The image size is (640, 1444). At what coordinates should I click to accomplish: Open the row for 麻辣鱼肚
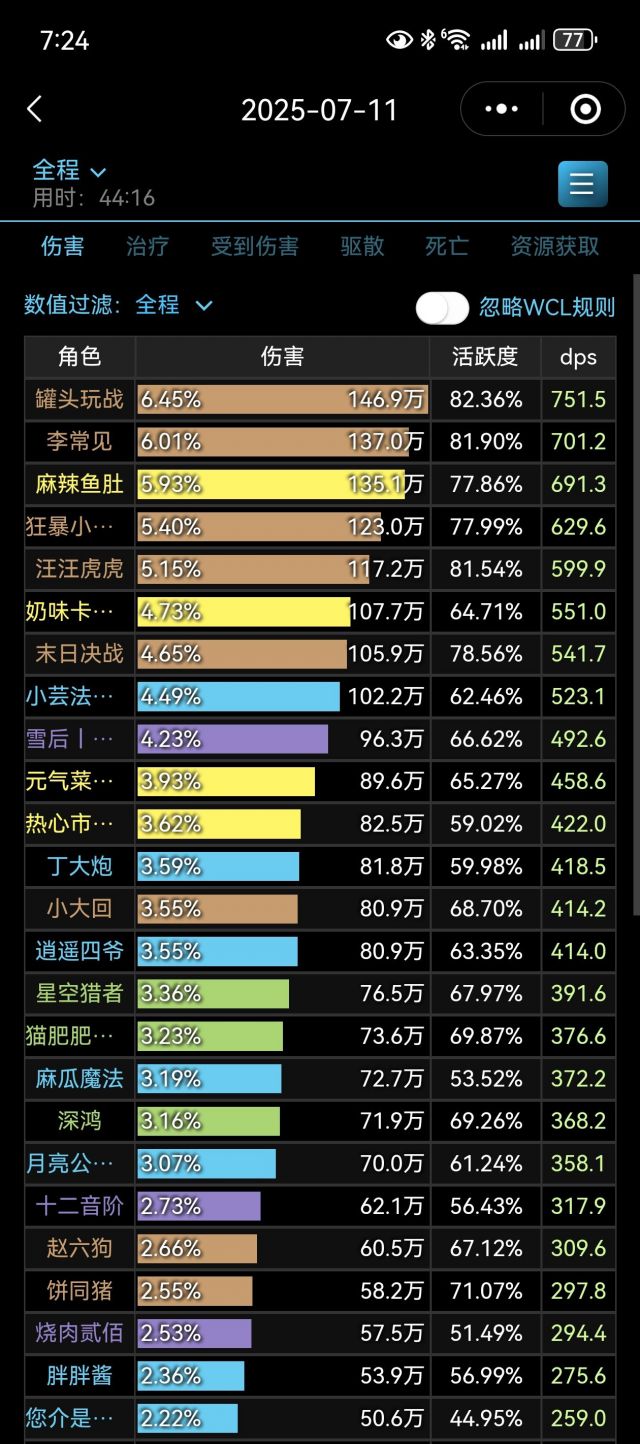tap(80, 484)
